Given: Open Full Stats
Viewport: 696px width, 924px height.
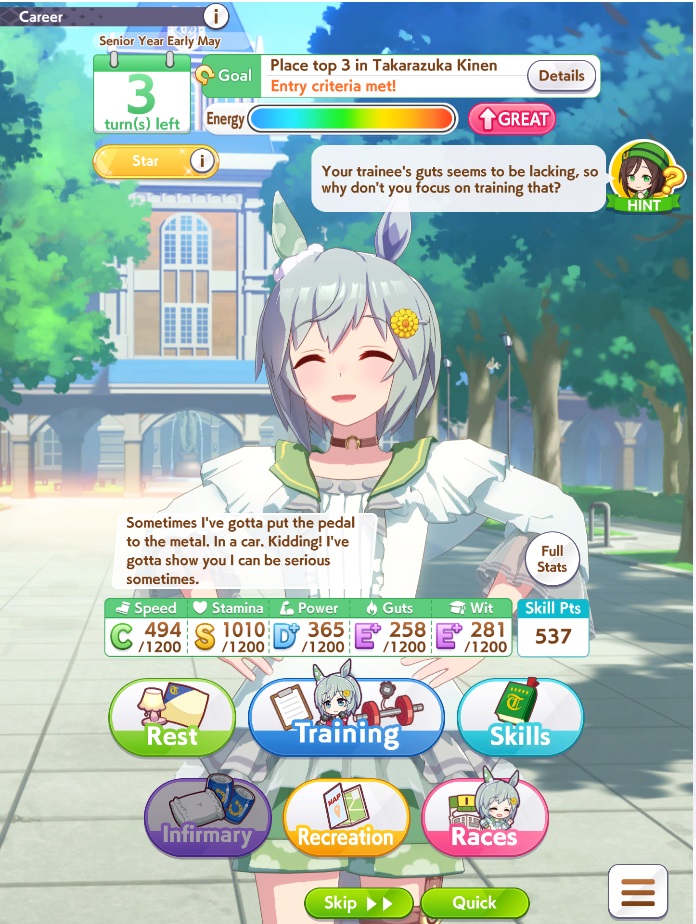Looking at the screenshot, I should pos(552,559).
